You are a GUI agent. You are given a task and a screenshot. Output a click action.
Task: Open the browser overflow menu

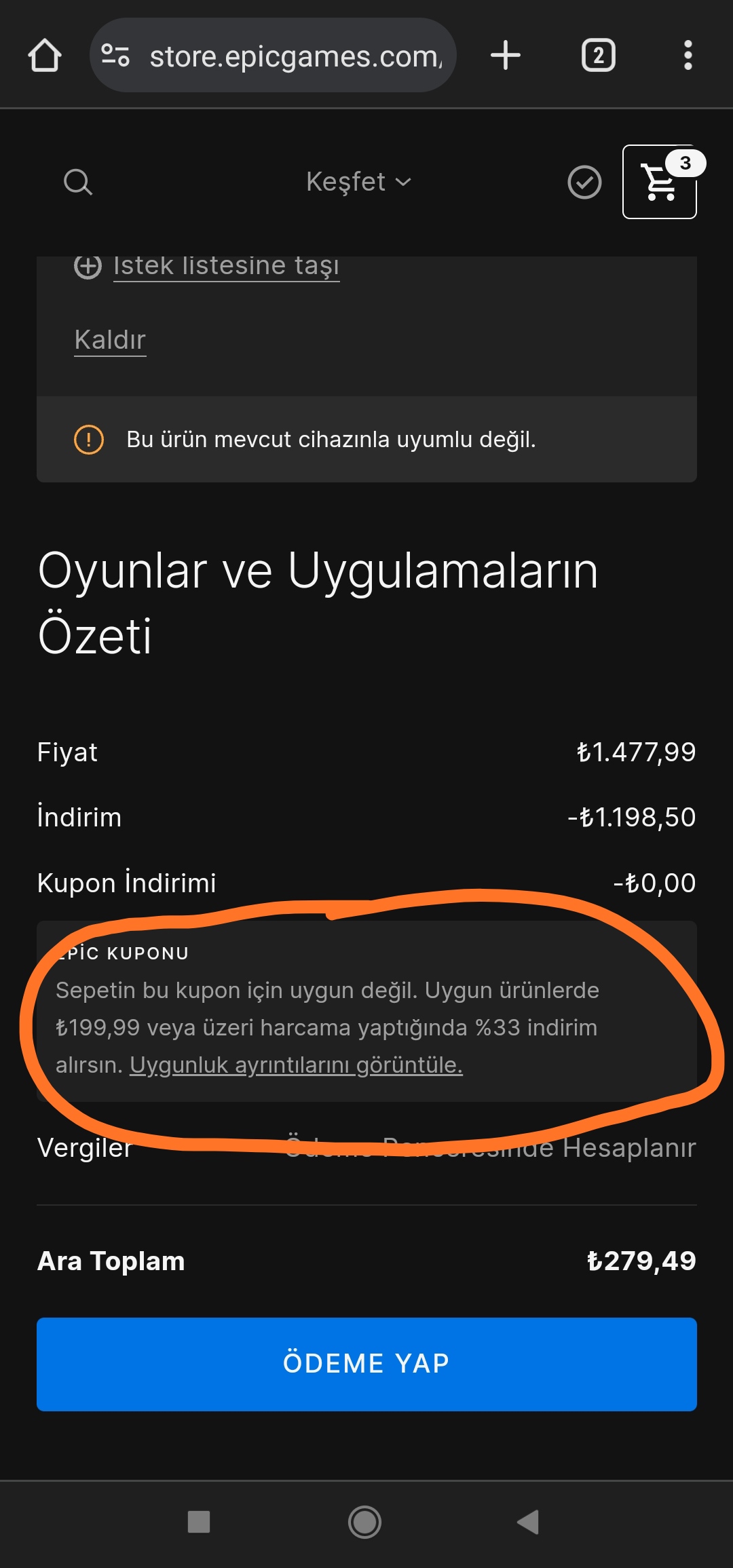(x=688, y=56)
